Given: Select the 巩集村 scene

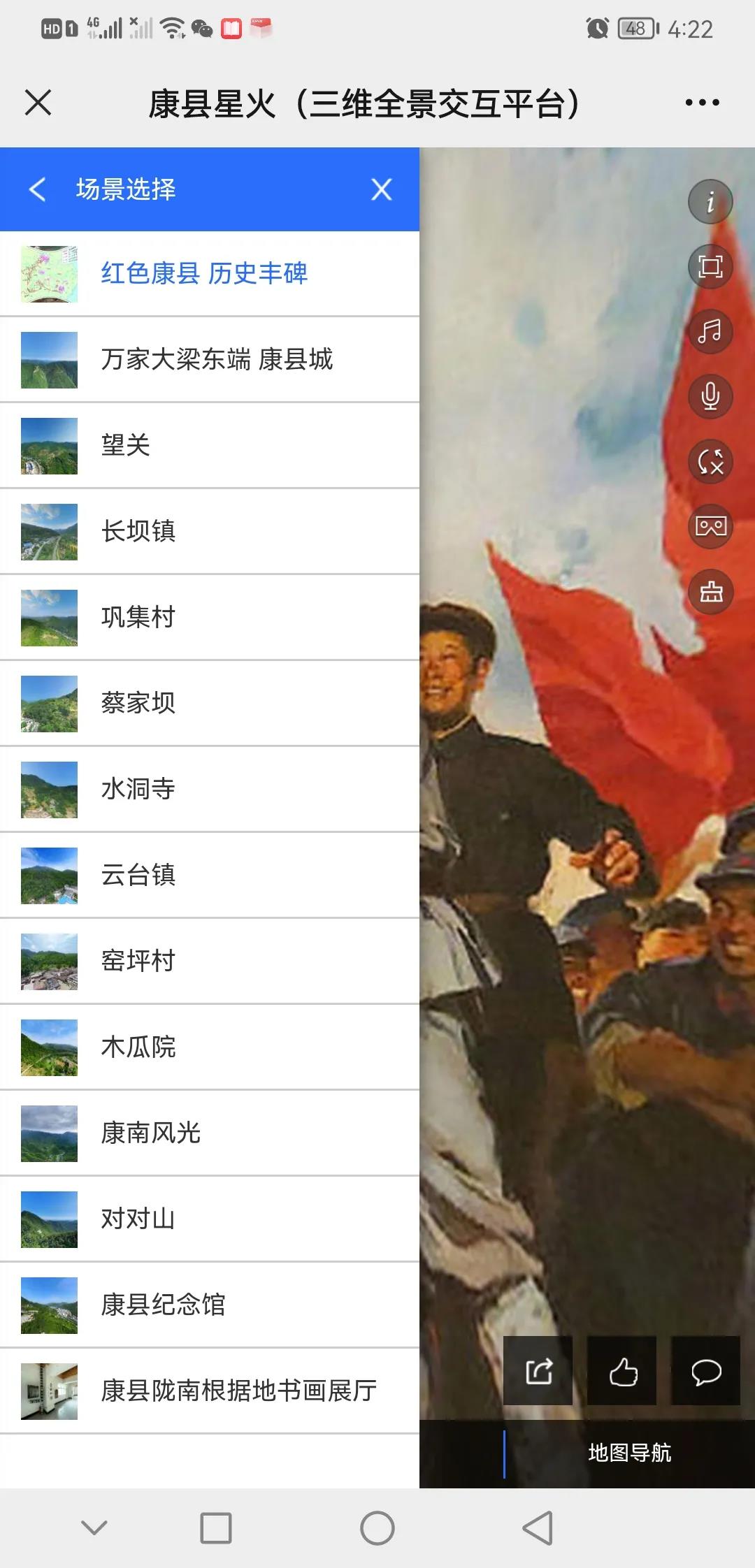Looking at the screenshot, I should [x=210, y=618].
